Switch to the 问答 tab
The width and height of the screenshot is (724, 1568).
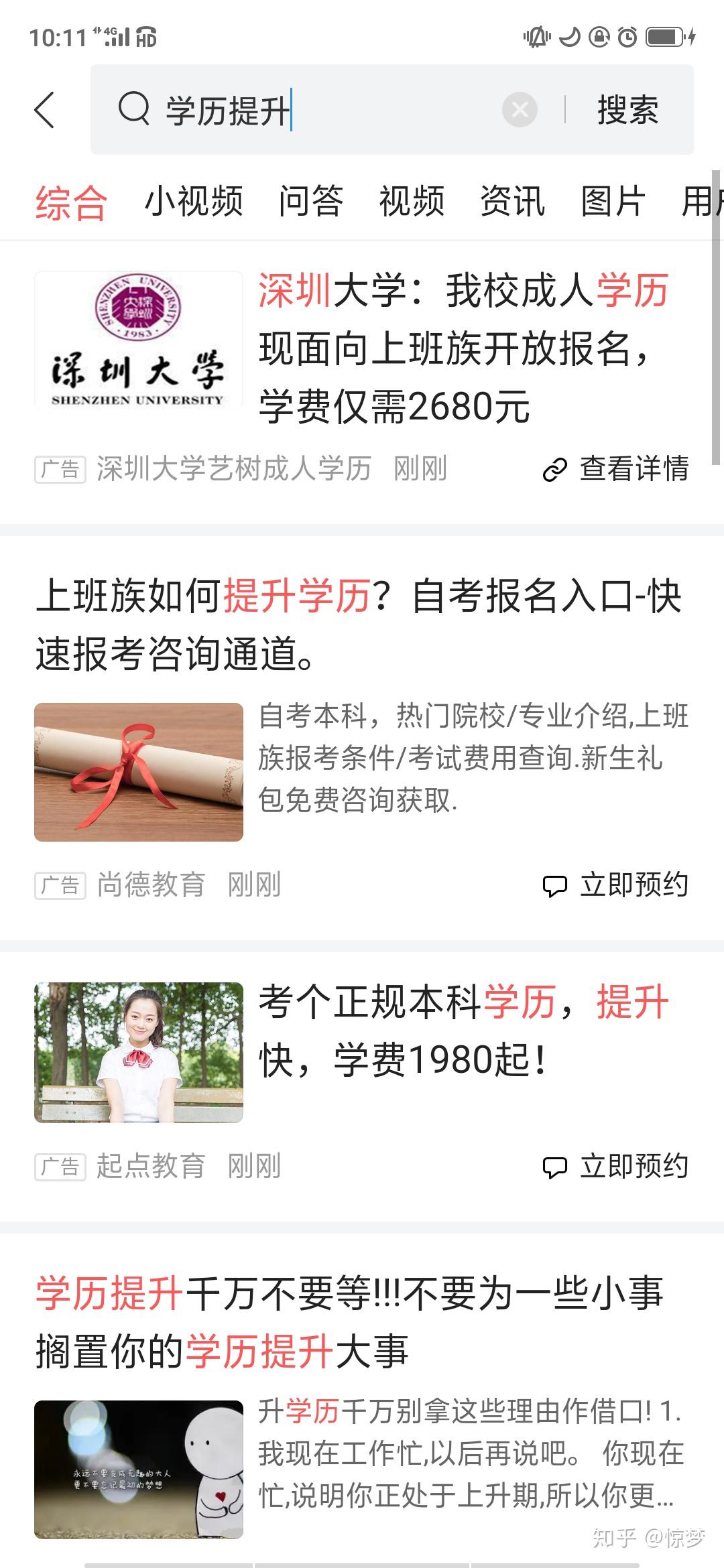(x=311, y=202)
